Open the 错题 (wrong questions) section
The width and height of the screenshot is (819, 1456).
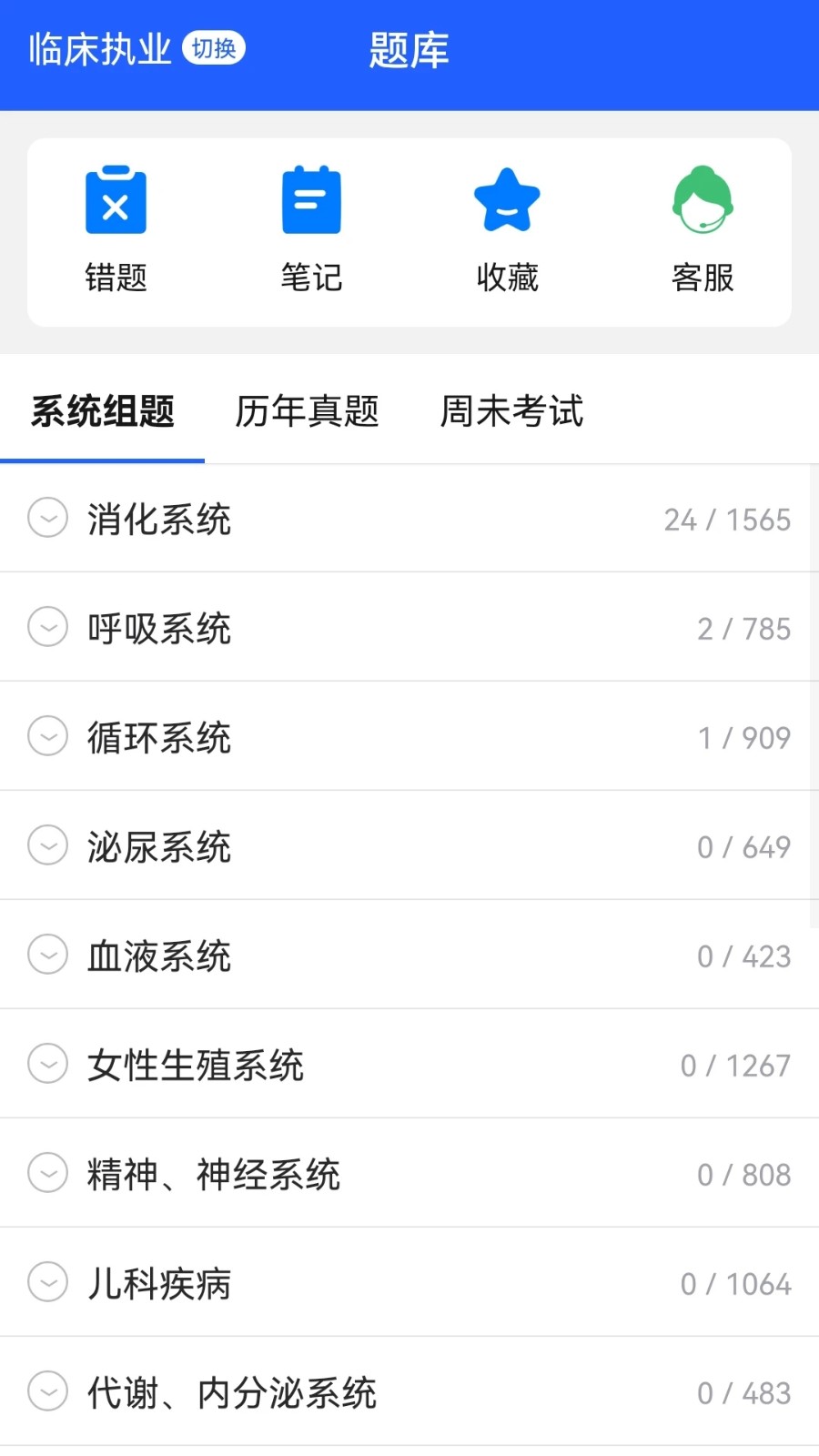point(115,227)
